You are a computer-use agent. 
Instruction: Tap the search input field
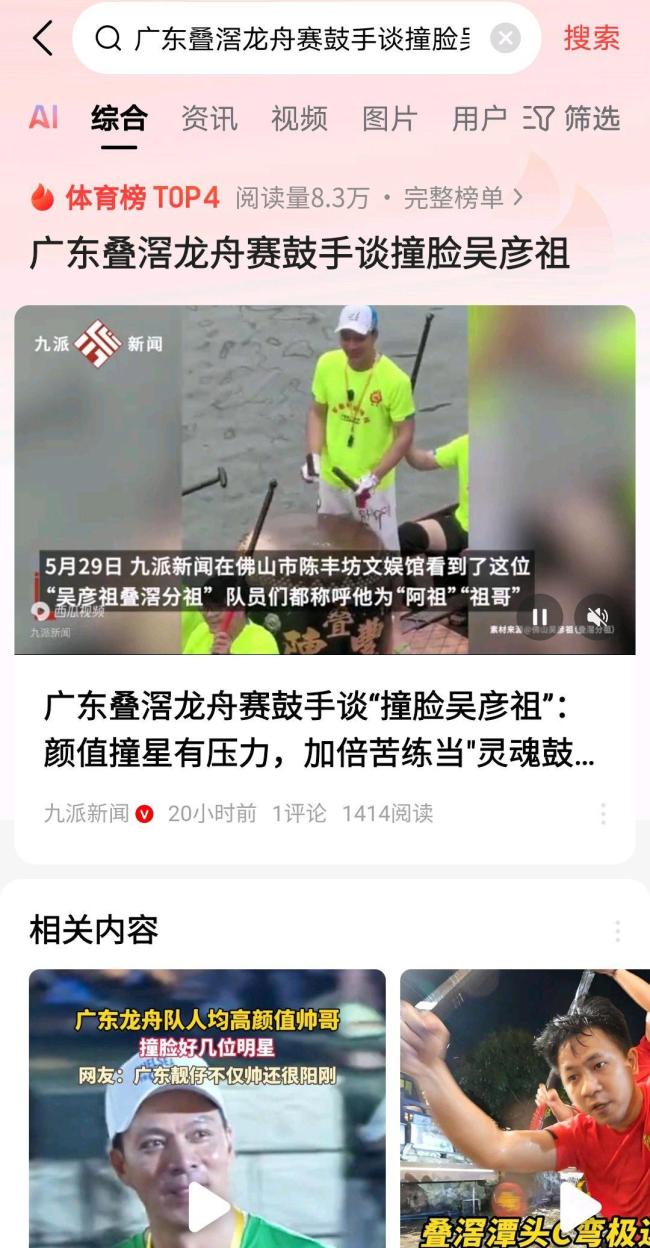[x=300, y=39]
